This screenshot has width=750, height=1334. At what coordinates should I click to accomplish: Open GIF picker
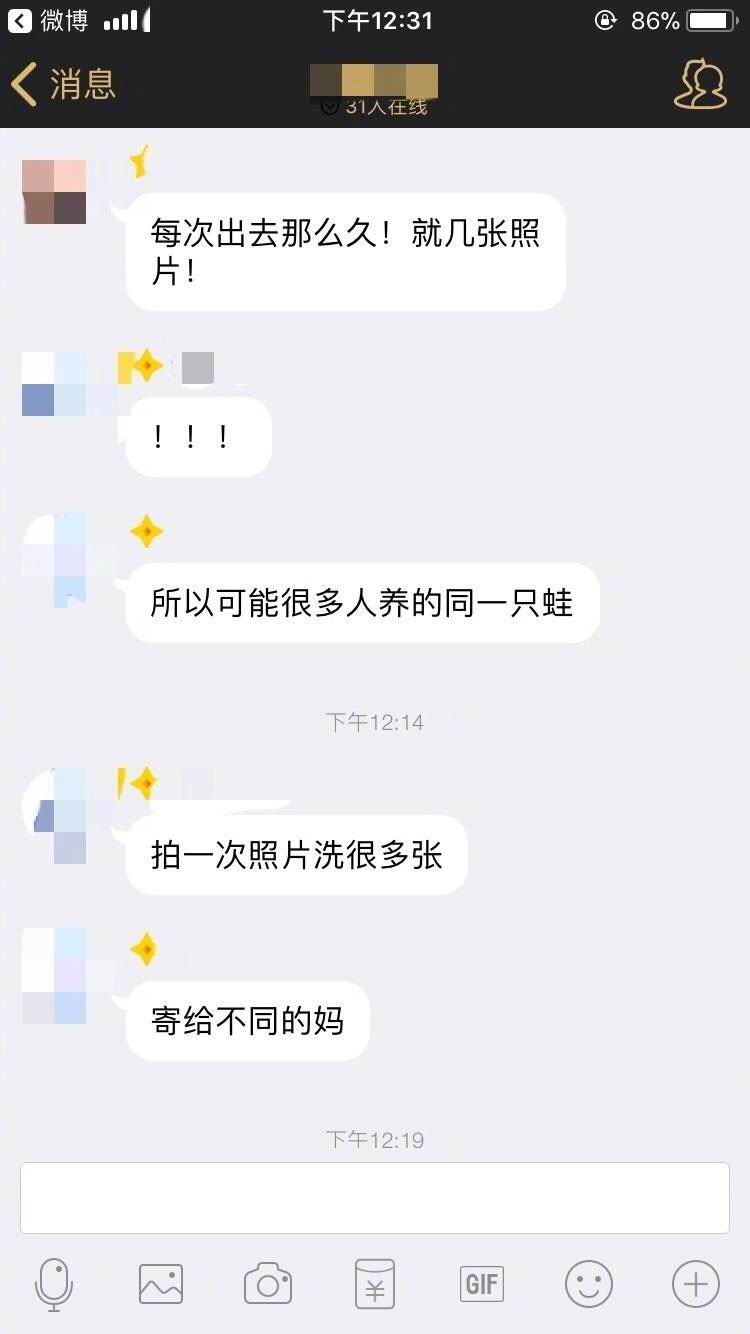click(x=482, y=1283)
